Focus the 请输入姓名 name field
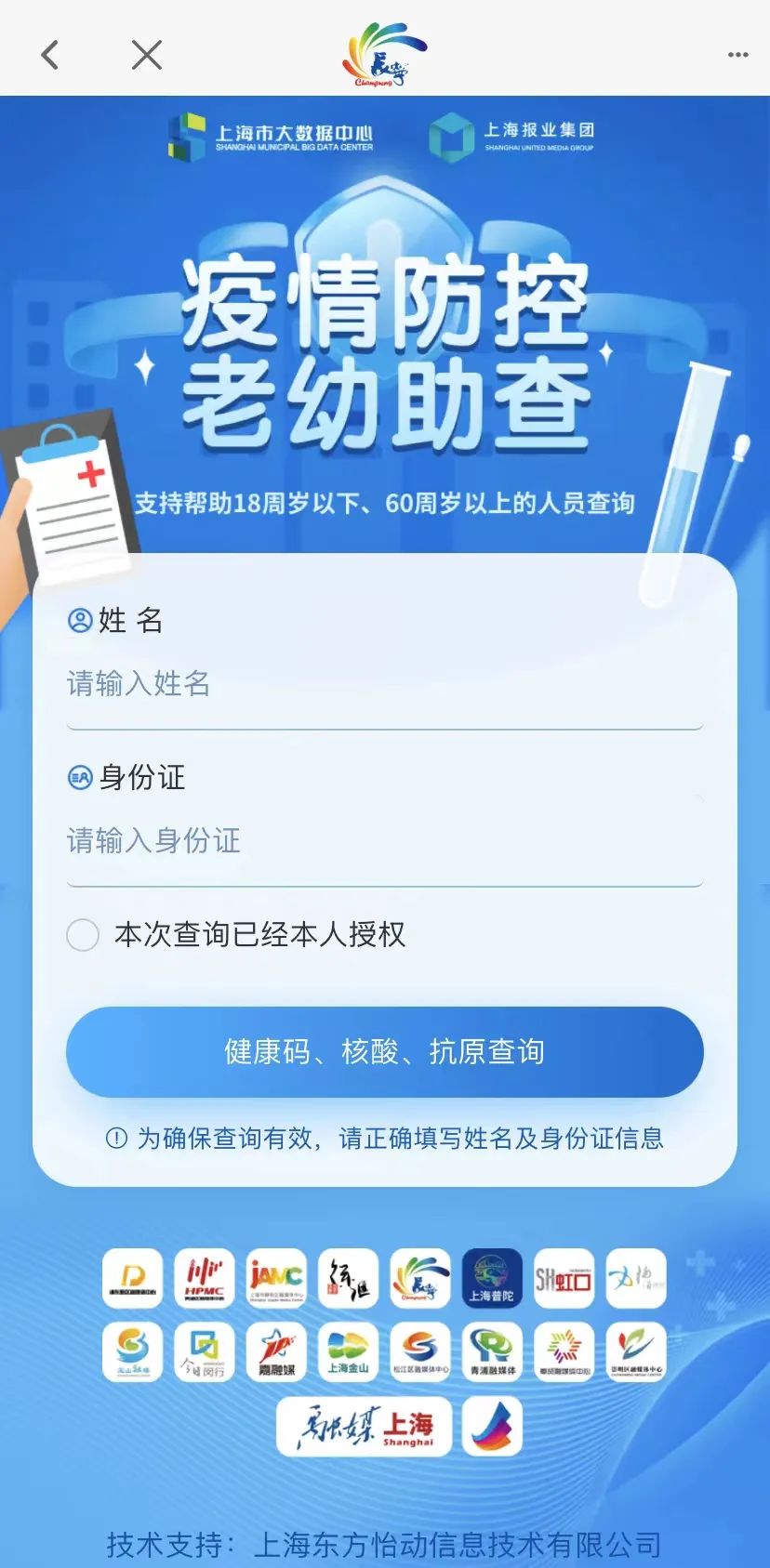Image resolution: width=770 pixels, height=1568 pixels. (x=384, y=684)
